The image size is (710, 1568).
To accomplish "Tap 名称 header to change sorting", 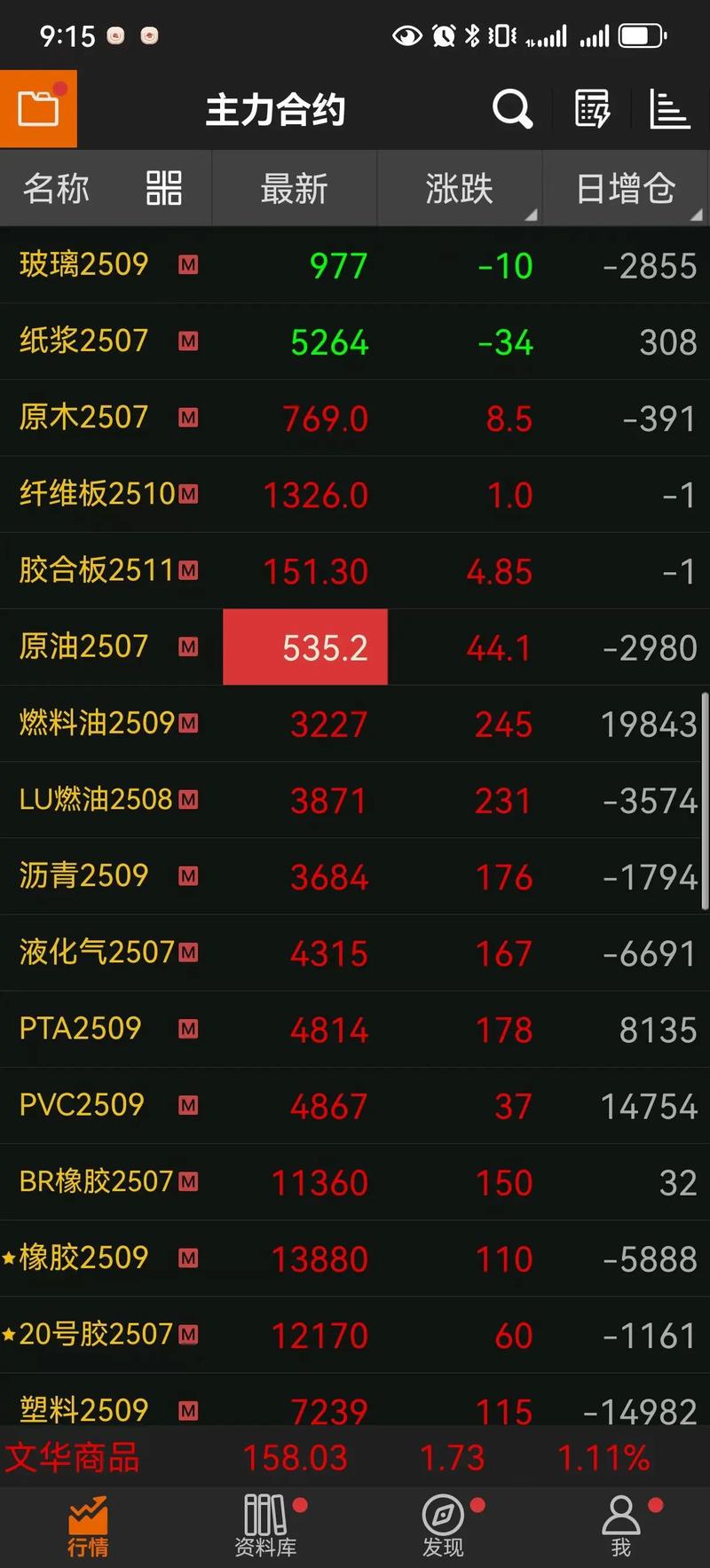I will (x=55, y=188).
